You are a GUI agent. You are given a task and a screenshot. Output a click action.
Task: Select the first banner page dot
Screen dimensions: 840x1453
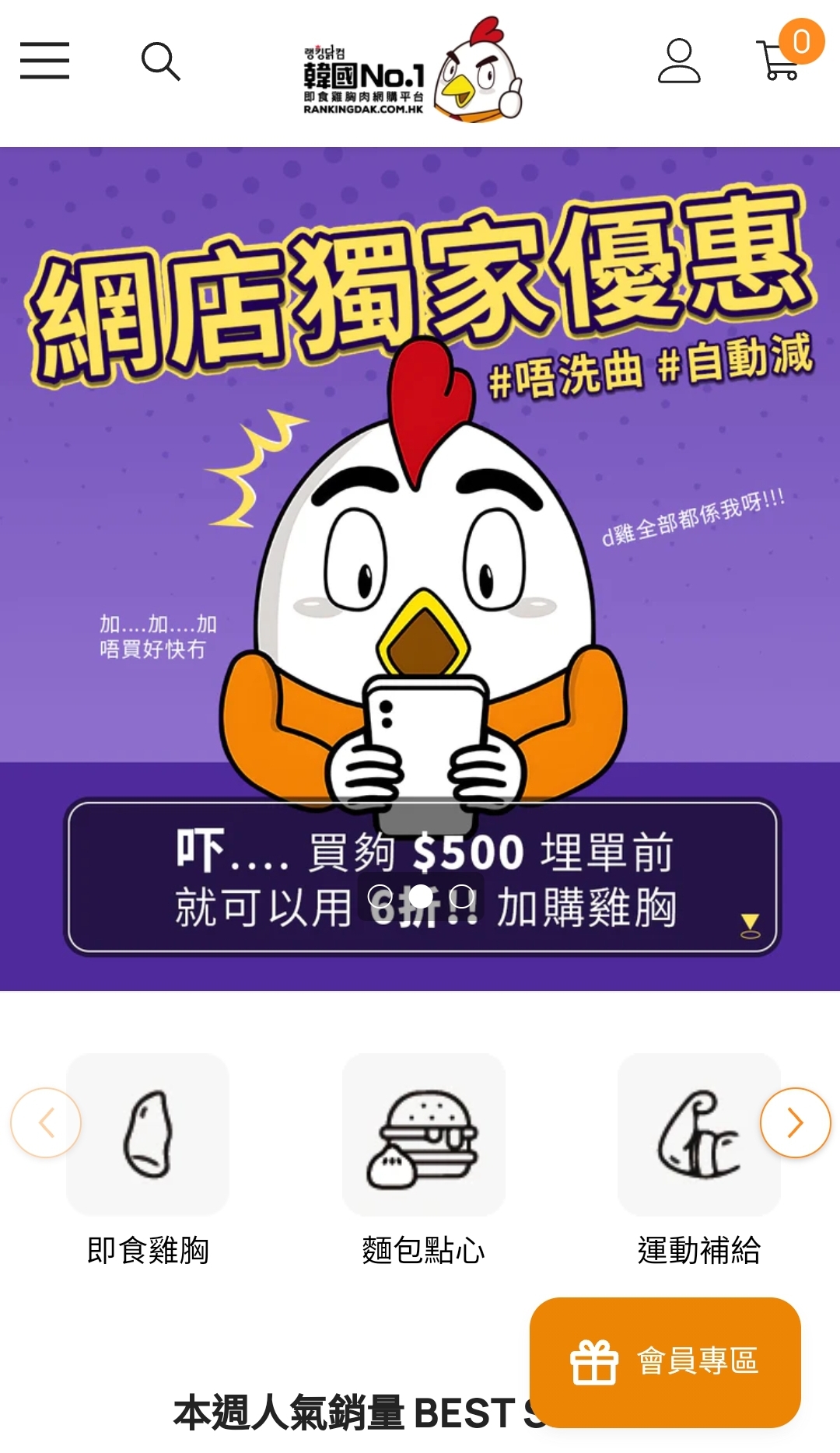point(380,897)
